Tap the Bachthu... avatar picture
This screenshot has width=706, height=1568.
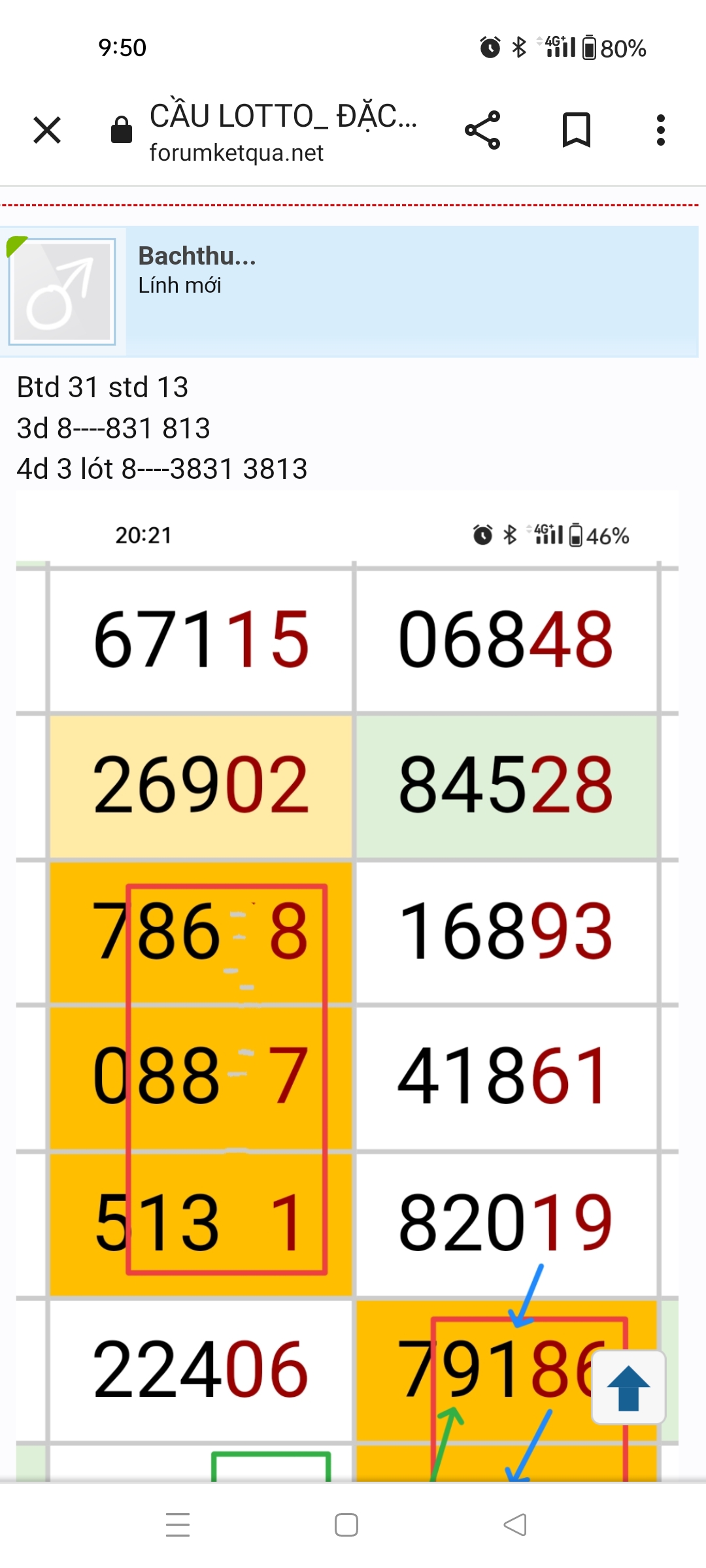tap(62, 291)
